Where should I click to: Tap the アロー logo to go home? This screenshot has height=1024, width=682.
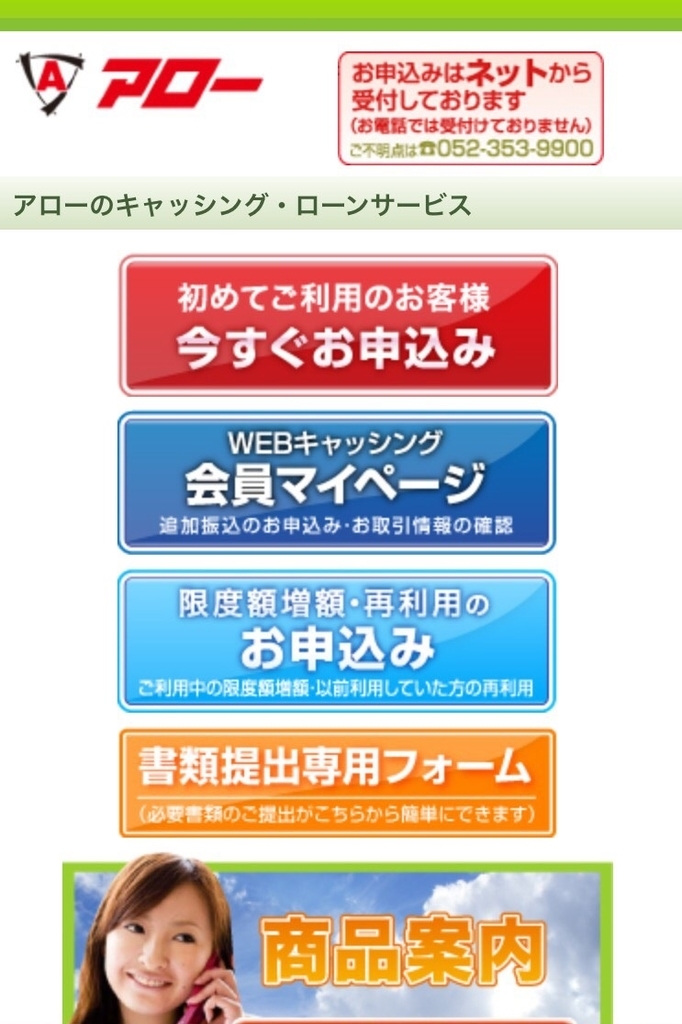click(140, 84)
